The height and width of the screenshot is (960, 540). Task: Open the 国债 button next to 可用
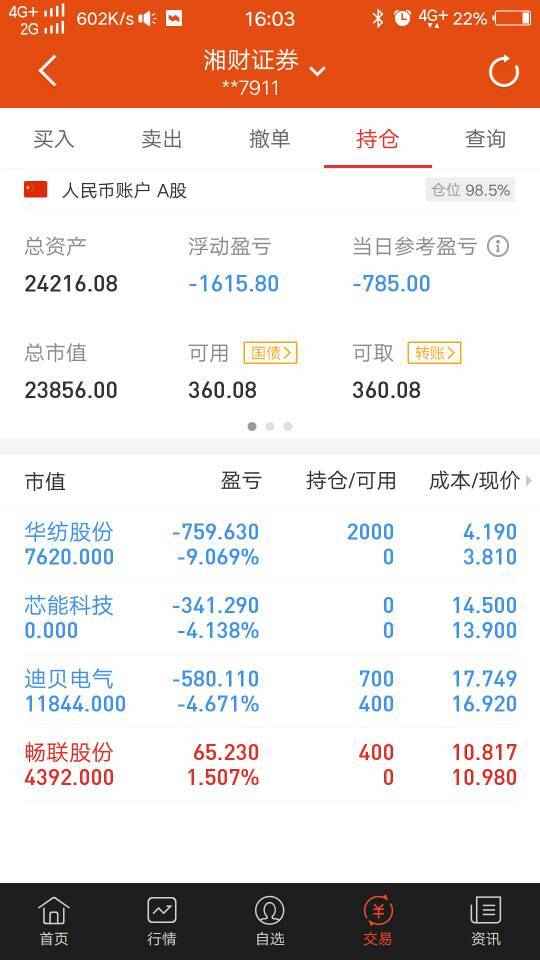[x=270, y=353]
